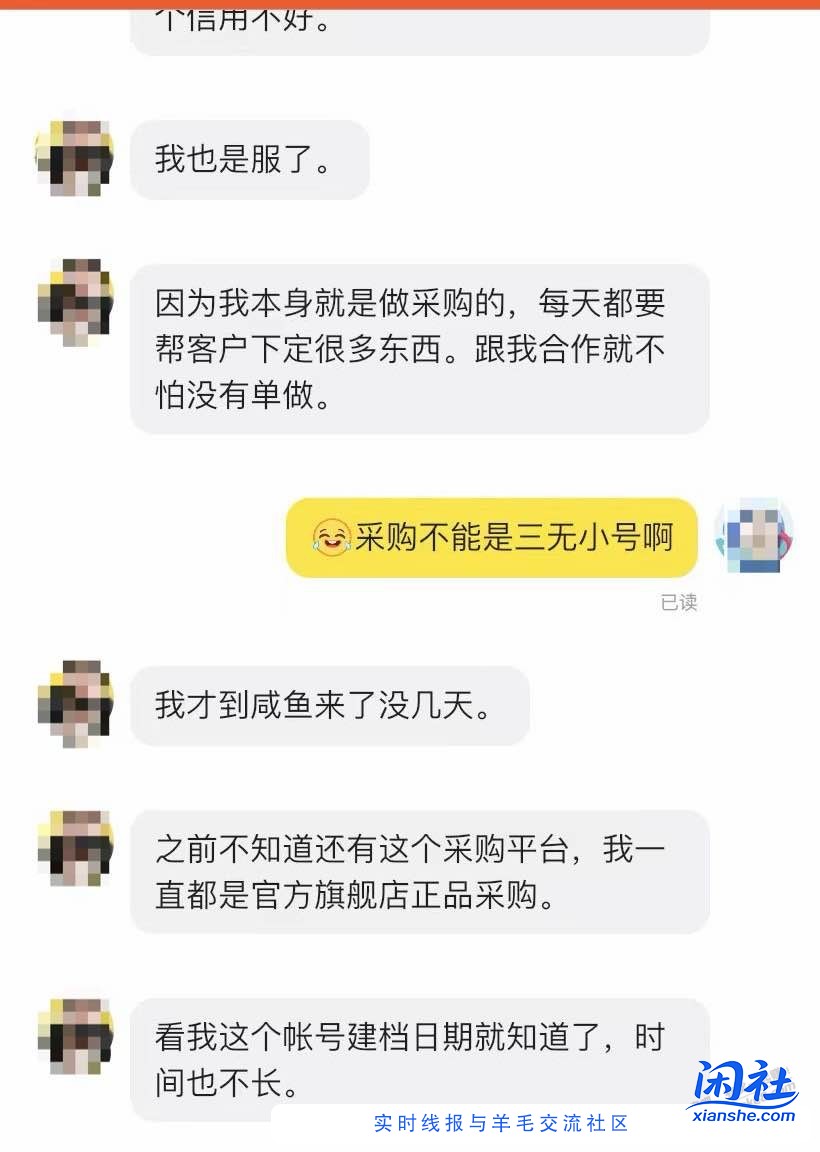Image resolution: width=820 pixels, height=1152 pixels.
Task: Select the 我才到咸鱼来了没几天 bubble
Action: click(330, 705)
